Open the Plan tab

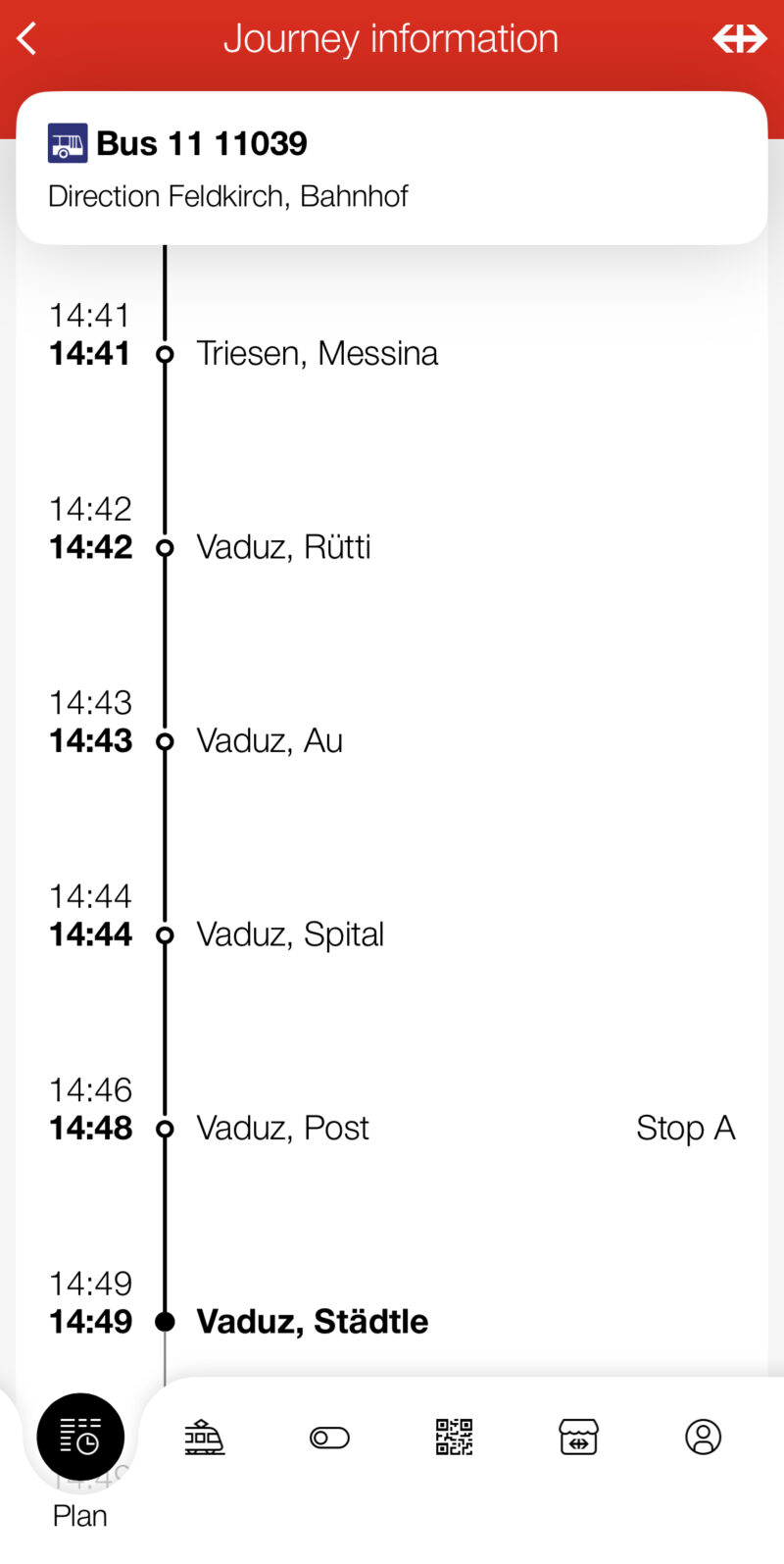80,1438
